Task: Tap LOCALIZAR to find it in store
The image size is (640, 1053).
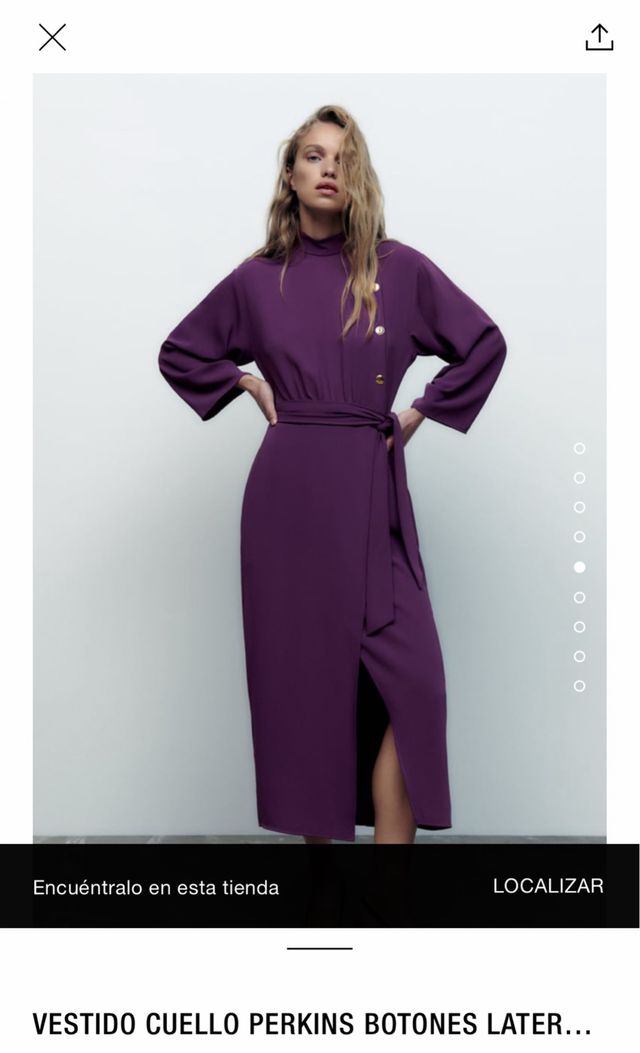Action: tap(548, 886)
